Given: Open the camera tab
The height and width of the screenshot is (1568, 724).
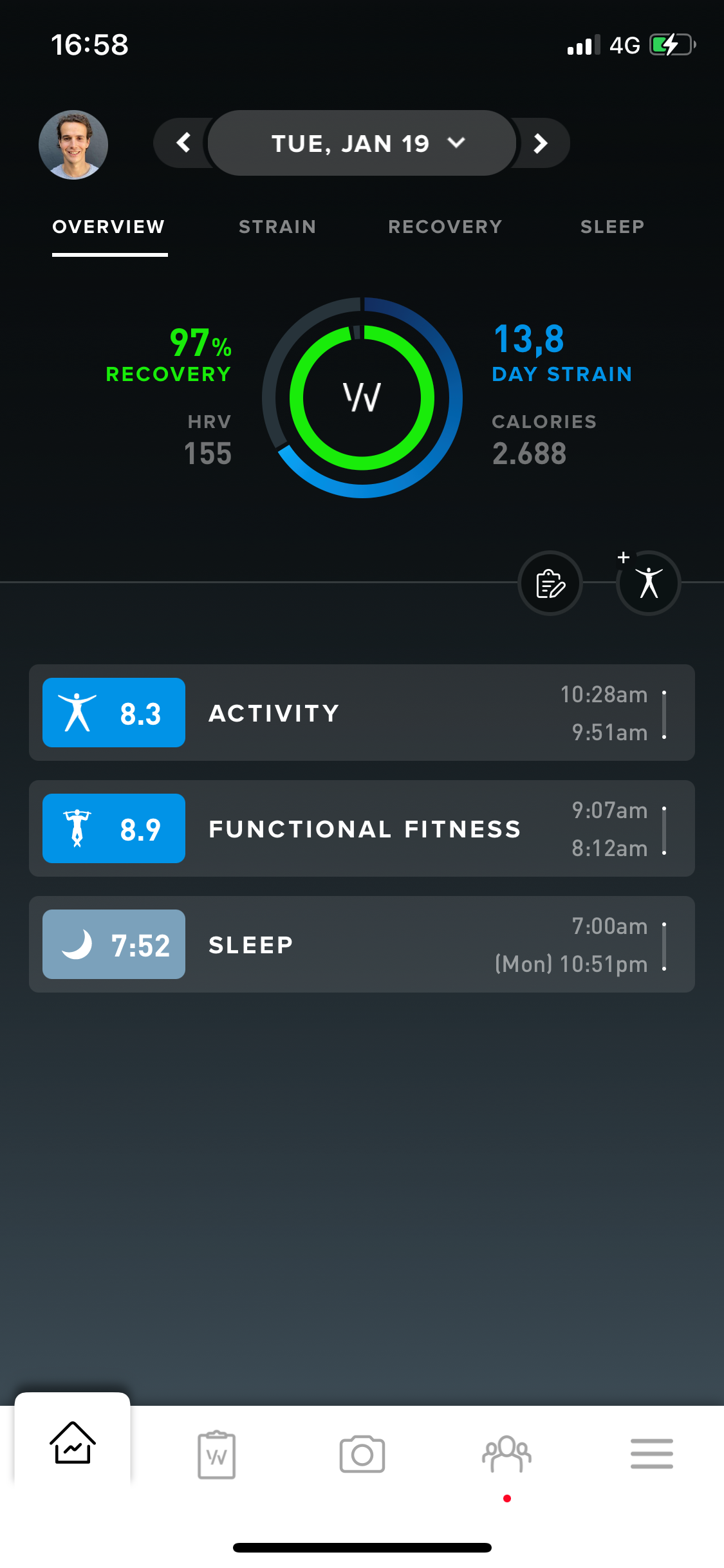Looking at the screenshot, I should [x=362, y=1455].
